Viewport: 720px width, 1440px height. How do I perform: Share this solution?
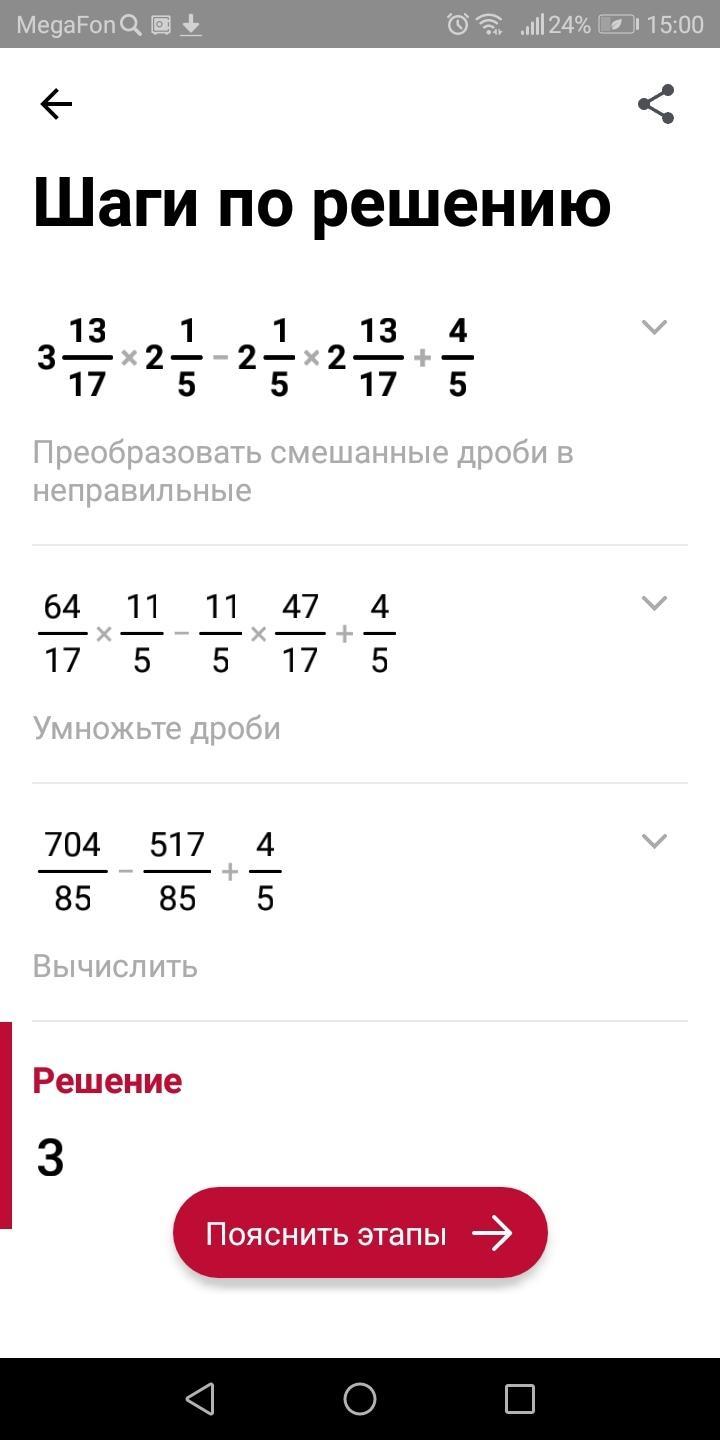(x=656, y=104)
